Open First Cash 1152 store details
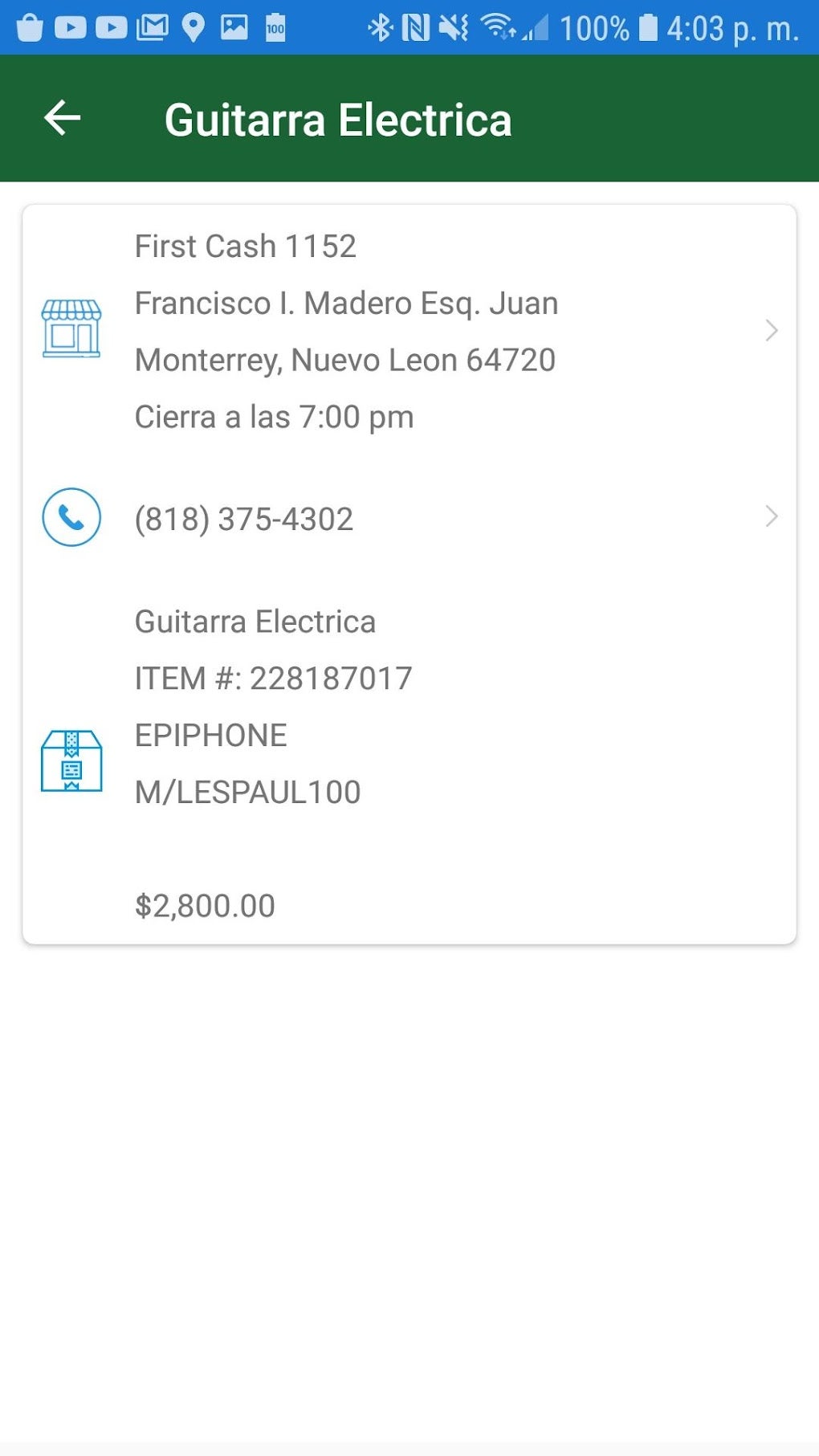The height and width of the screenshot is (1456, 819). tap(408, 331)
